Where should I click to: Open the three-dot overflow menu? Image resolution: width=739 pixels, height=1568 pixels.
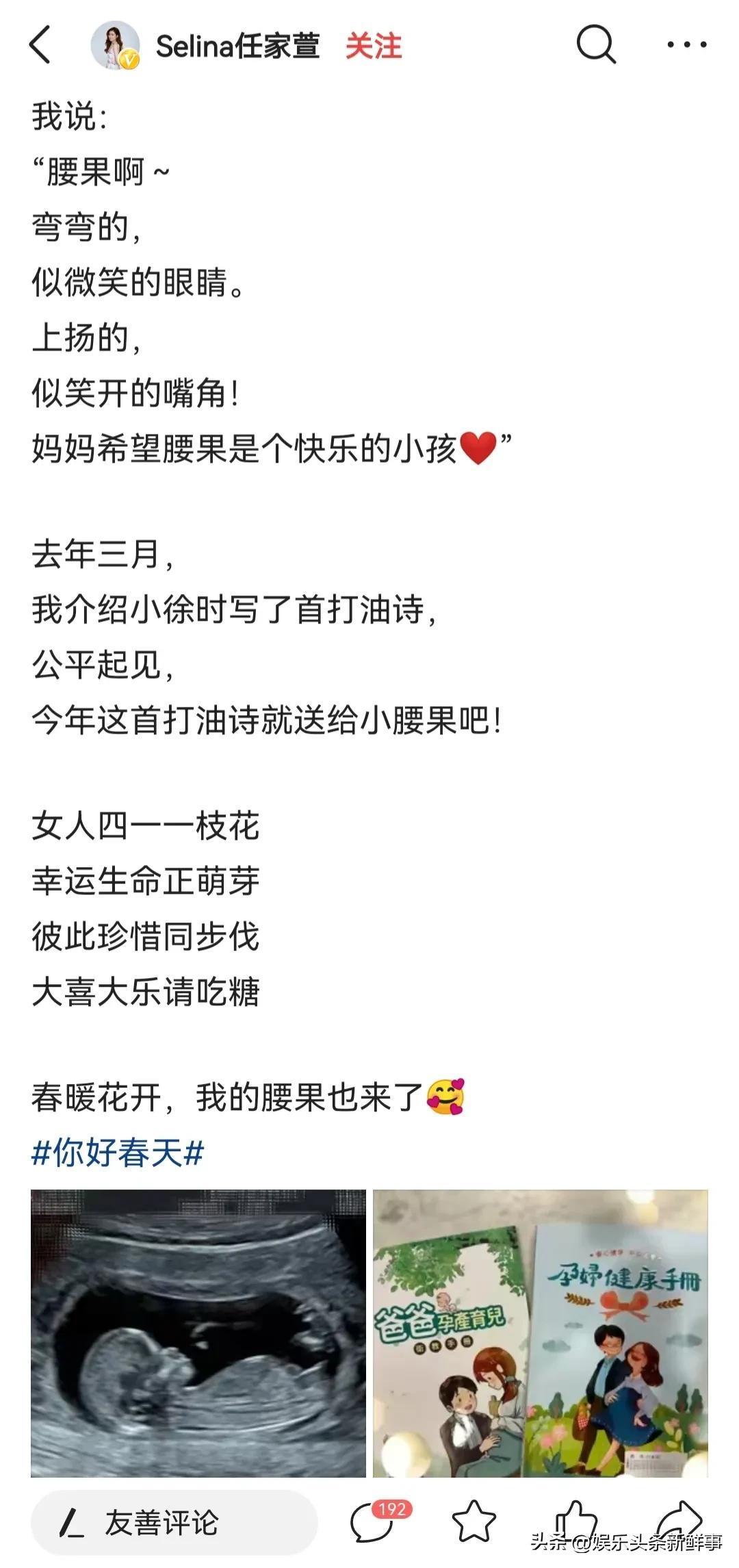[x=687, y=45]
